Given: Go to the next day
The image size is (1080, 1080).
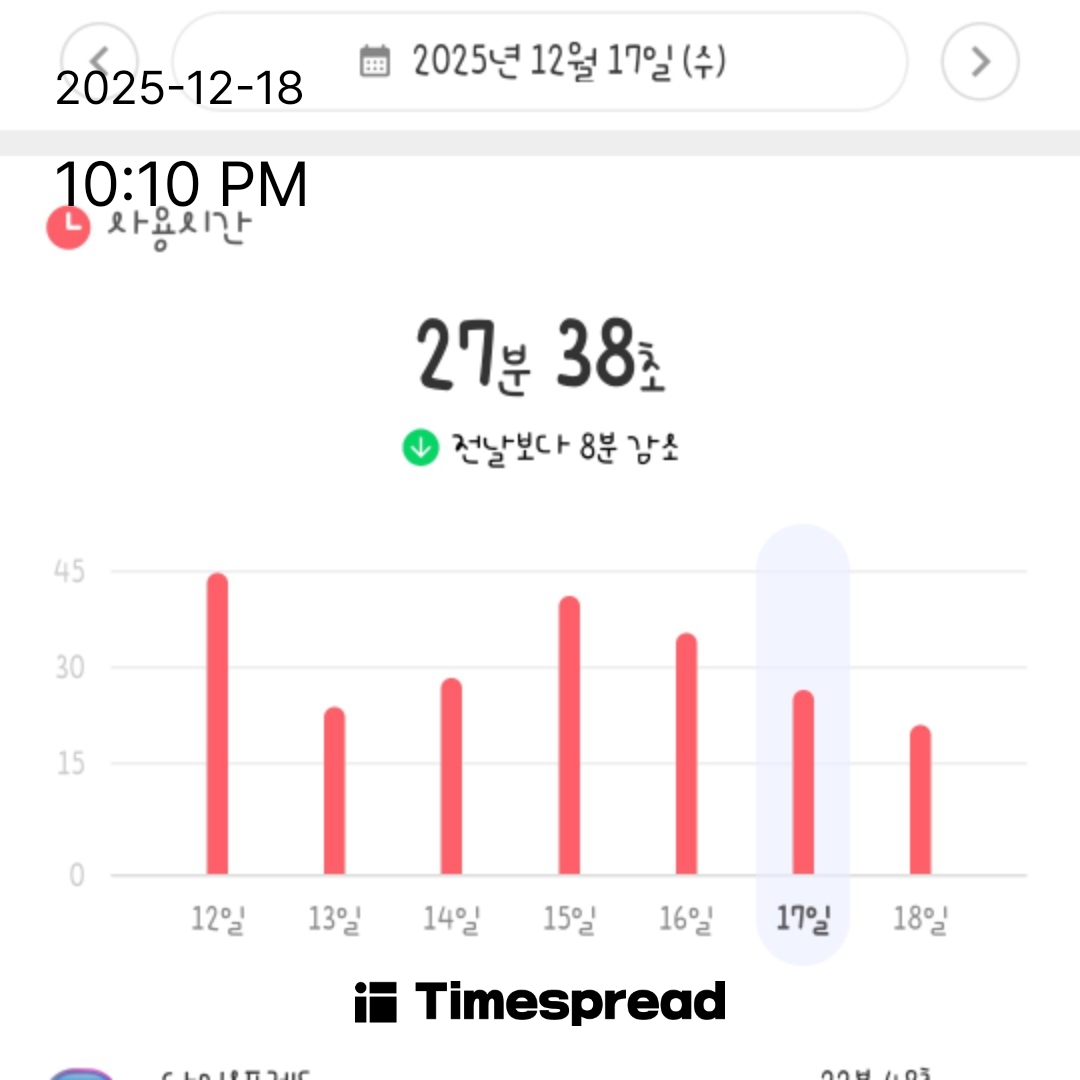Looking at the screenshot, I should [x=980, y=61].
